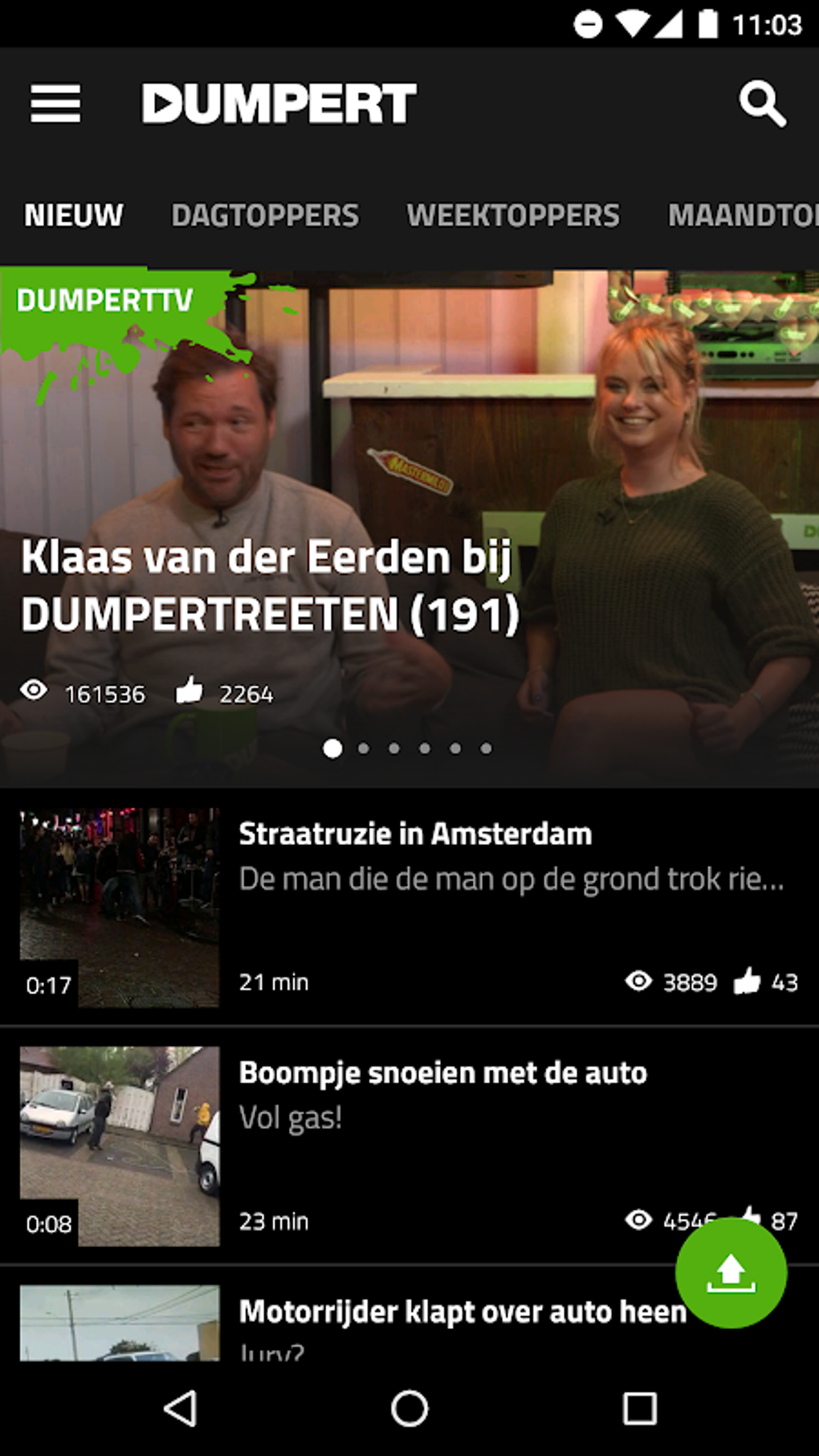Open the Maandtoppers tab
Image resolution: width=819 pixels, height=1456 pixels.
click(743, 215)
